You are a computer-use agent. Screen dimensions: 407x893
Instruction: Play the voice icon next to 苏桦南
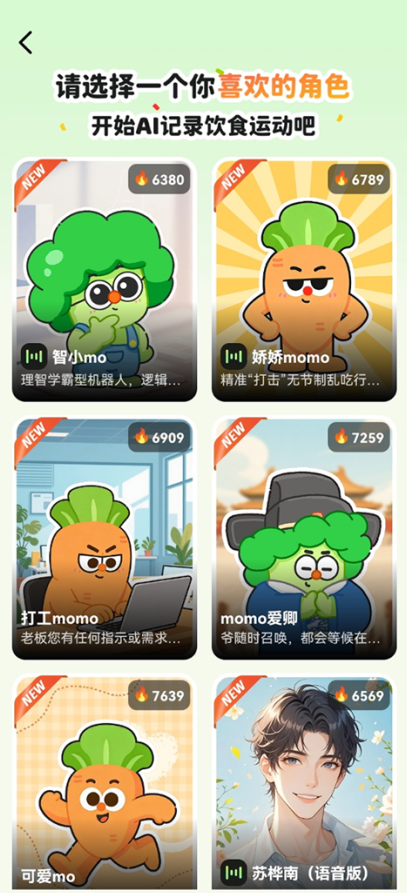coord(233,872)
